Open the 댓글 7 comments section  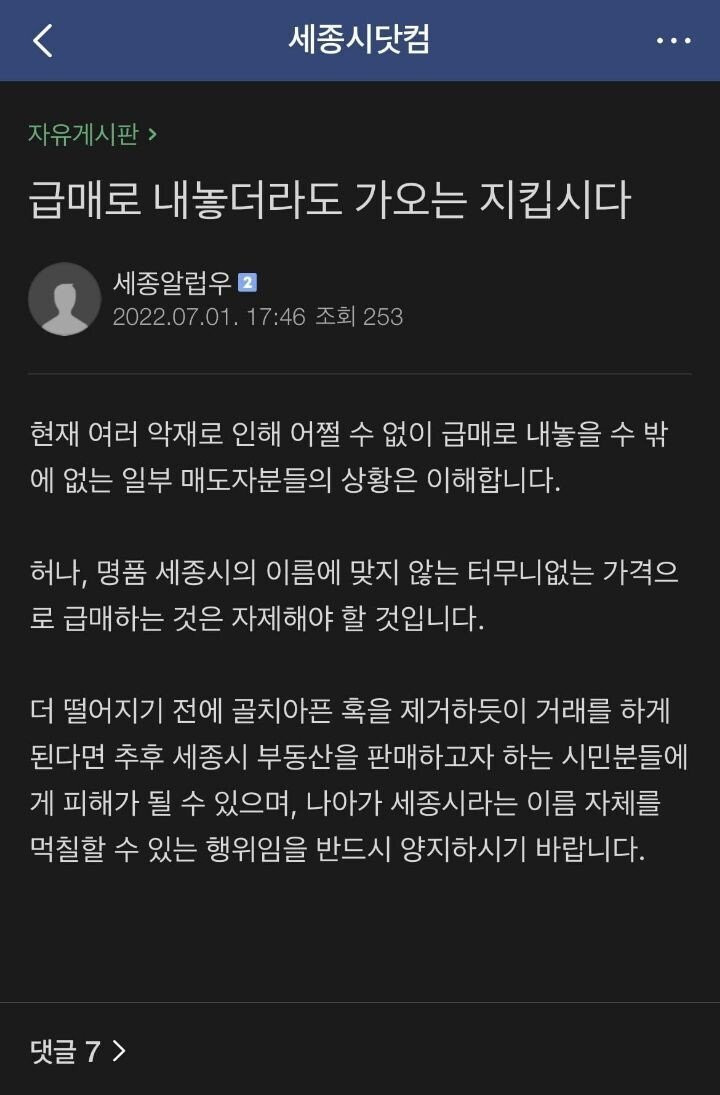[78, 1051]
